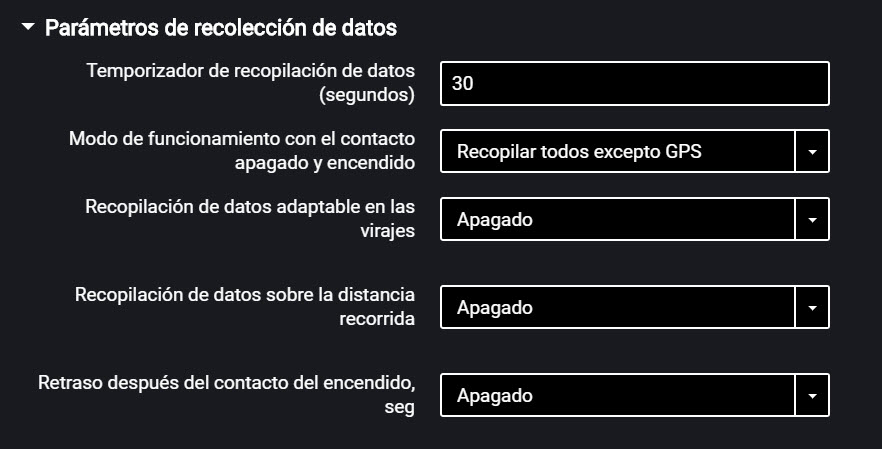The image size is (882, 449).
Task: Open the Recopilación adaptable en las virajes dropdown
Action: [812, 219]
